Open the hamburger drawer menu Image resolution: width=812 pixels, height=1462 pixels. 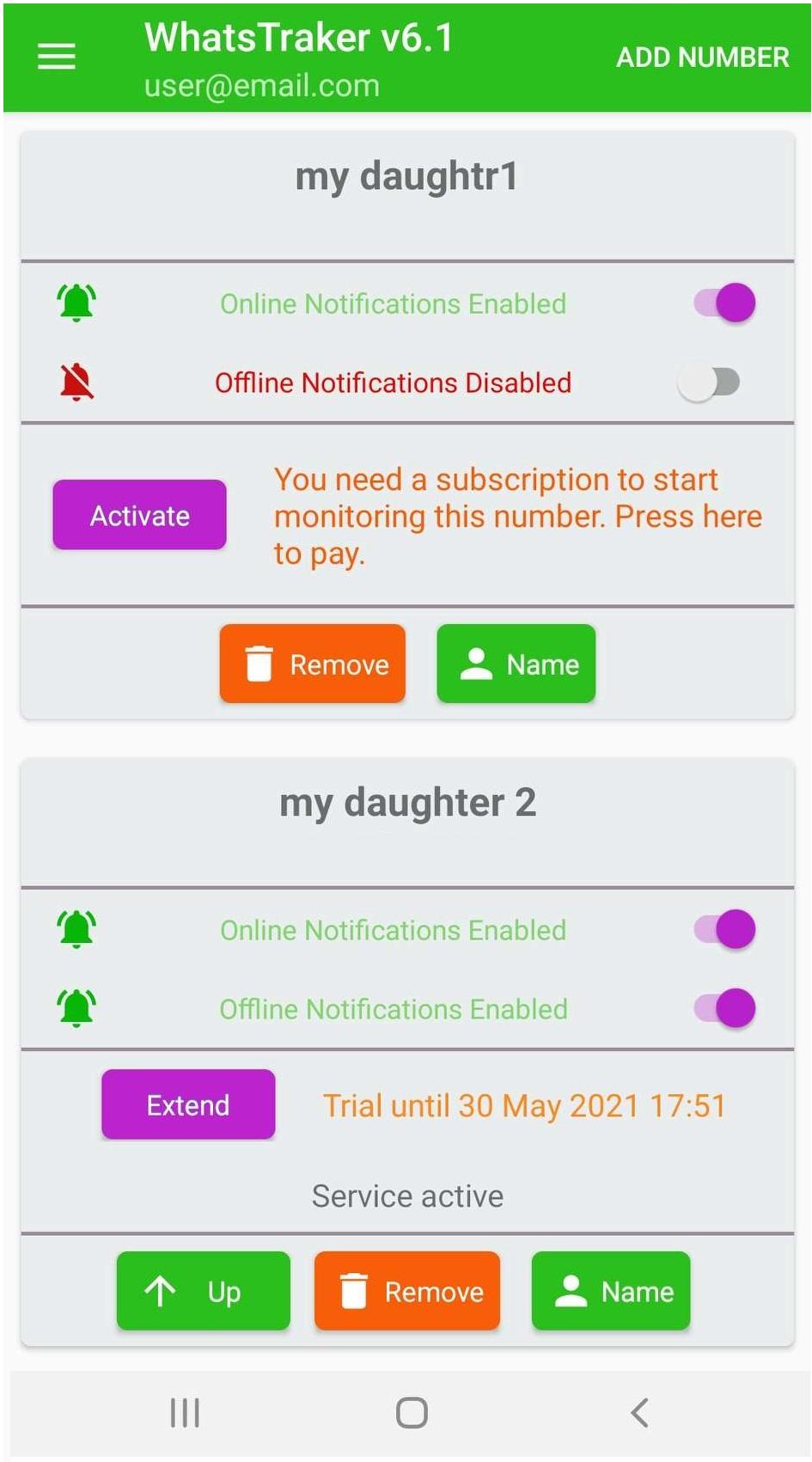coord(57,58)
